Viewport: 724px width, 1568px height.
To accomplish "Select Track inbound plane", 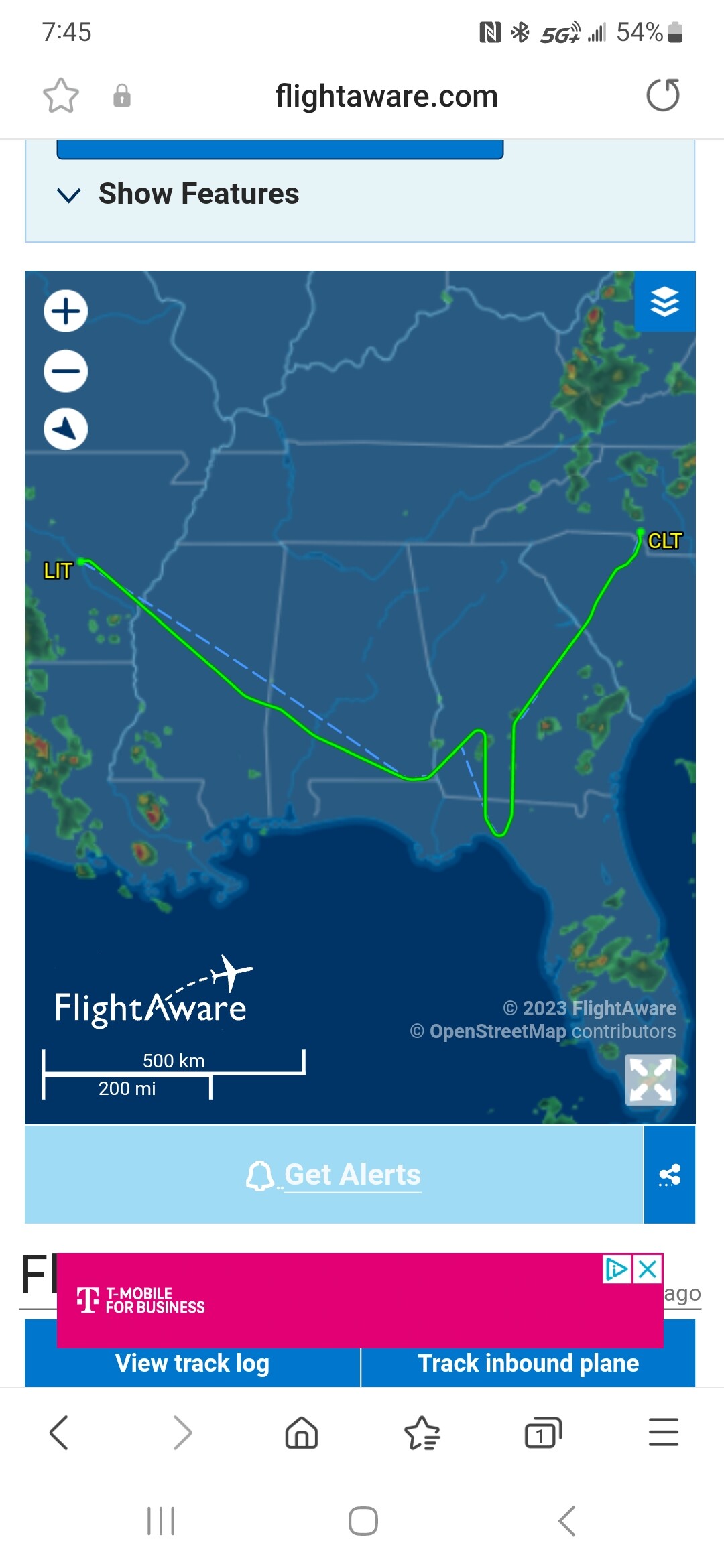I will click(x=528, y=1363).
